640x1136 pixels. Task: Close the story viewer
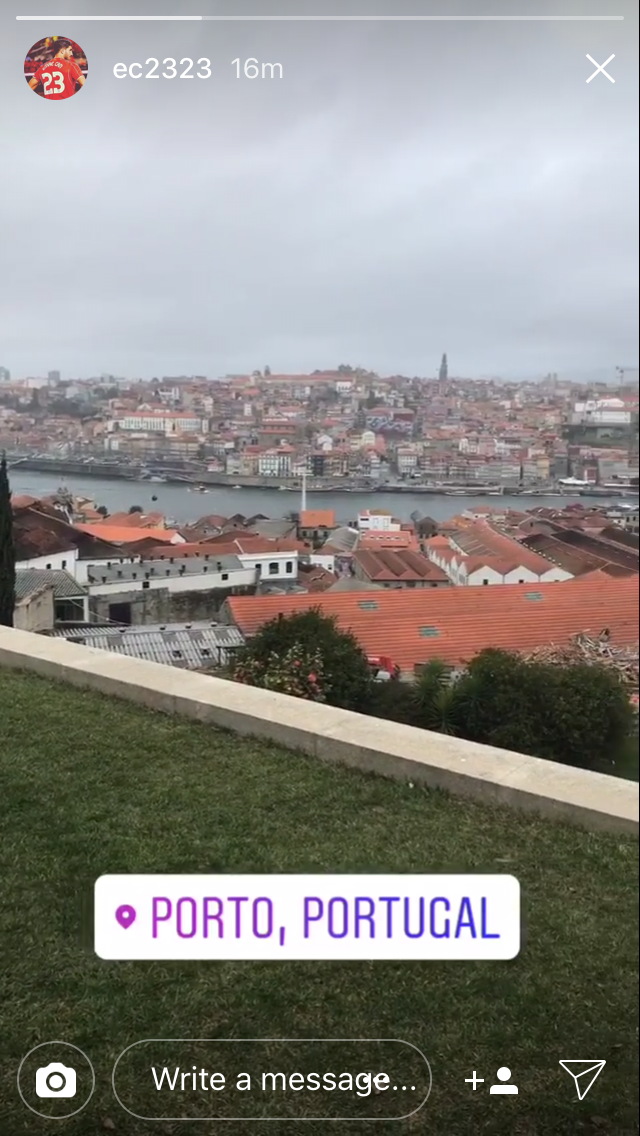[600, 69]
